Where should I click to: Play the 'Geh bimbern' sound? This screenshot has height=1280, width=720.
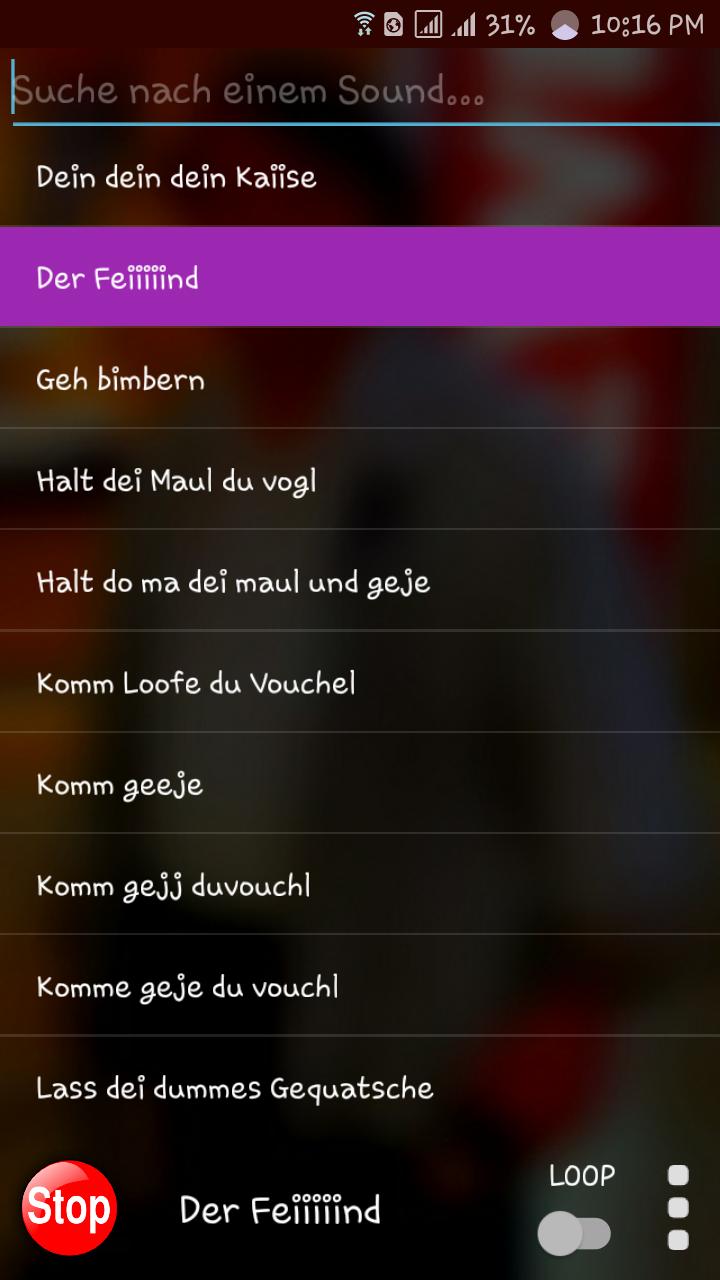pos(360,379)
